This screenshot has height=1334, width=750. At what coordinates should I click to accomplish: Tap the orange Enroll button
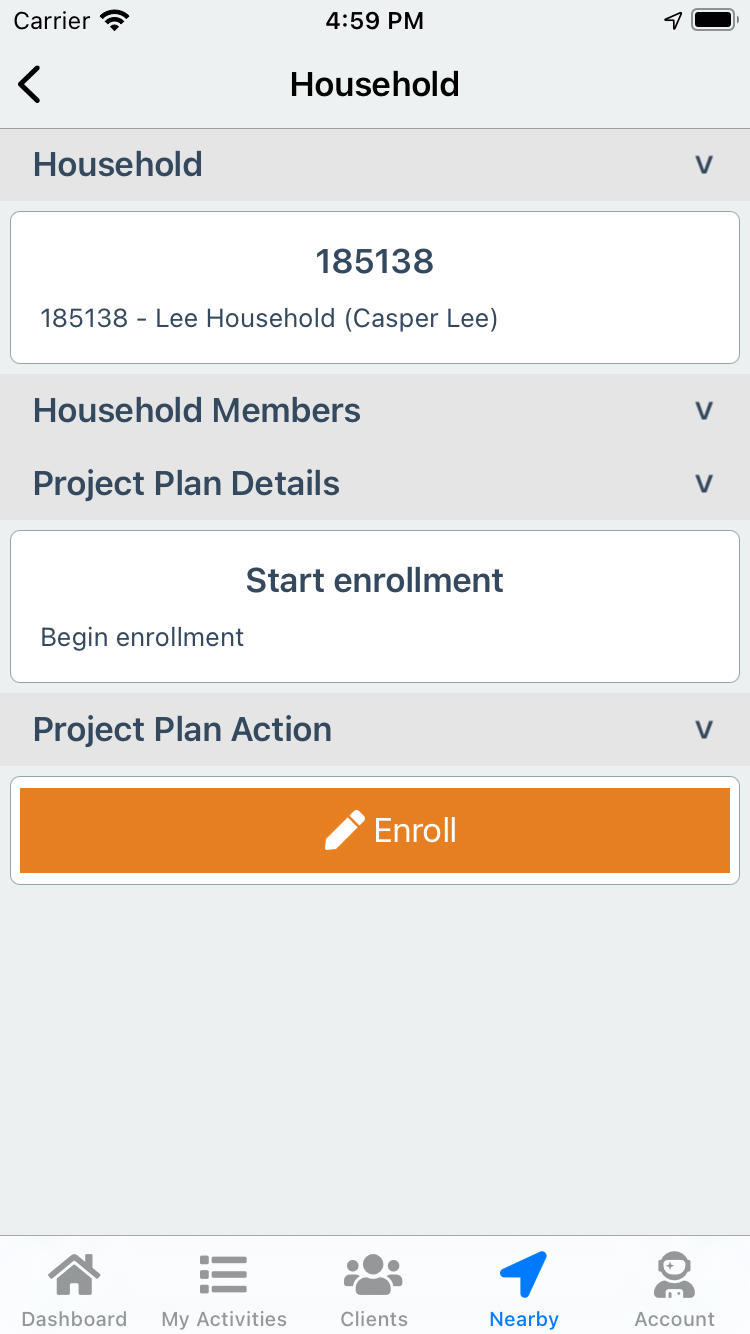[375, 830]
